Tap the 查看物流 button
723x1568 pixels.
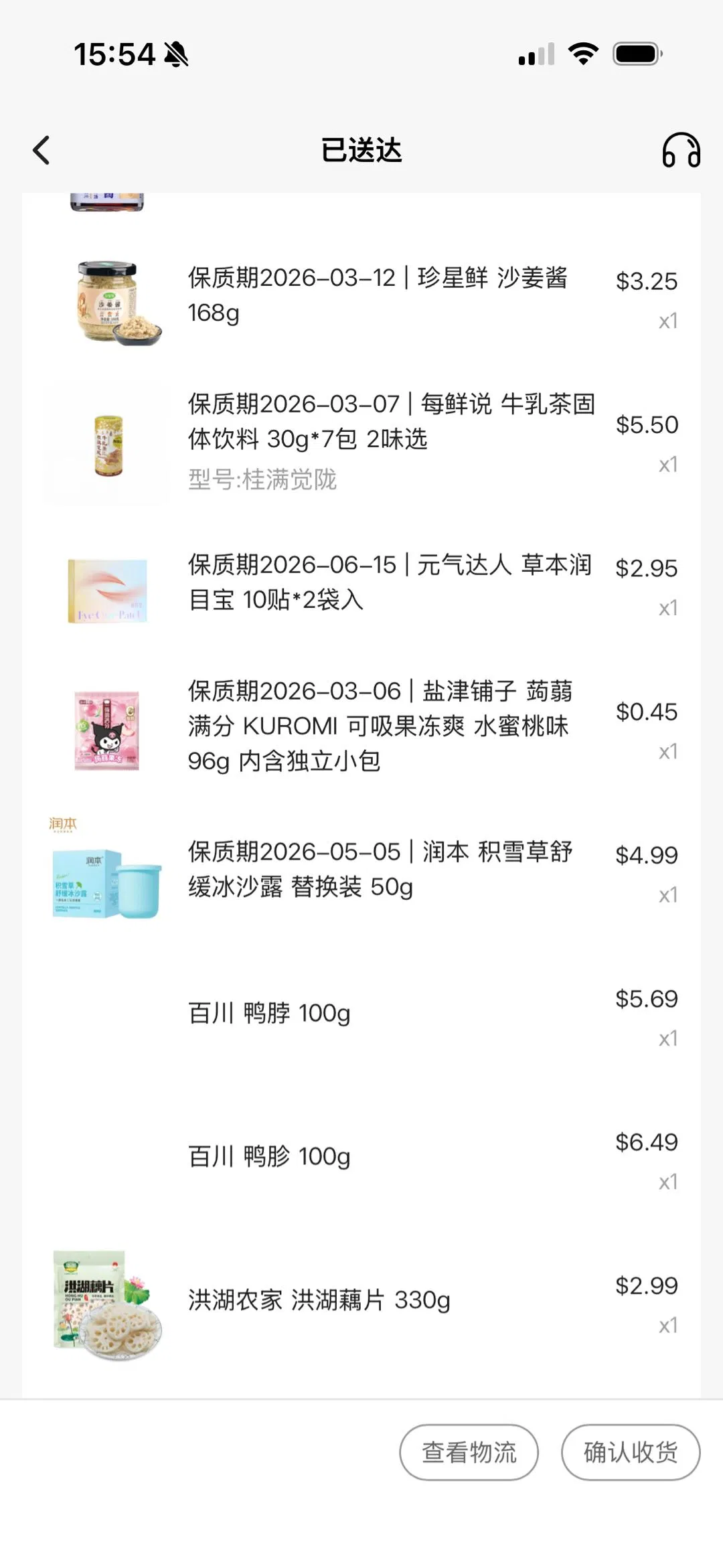469,1452
